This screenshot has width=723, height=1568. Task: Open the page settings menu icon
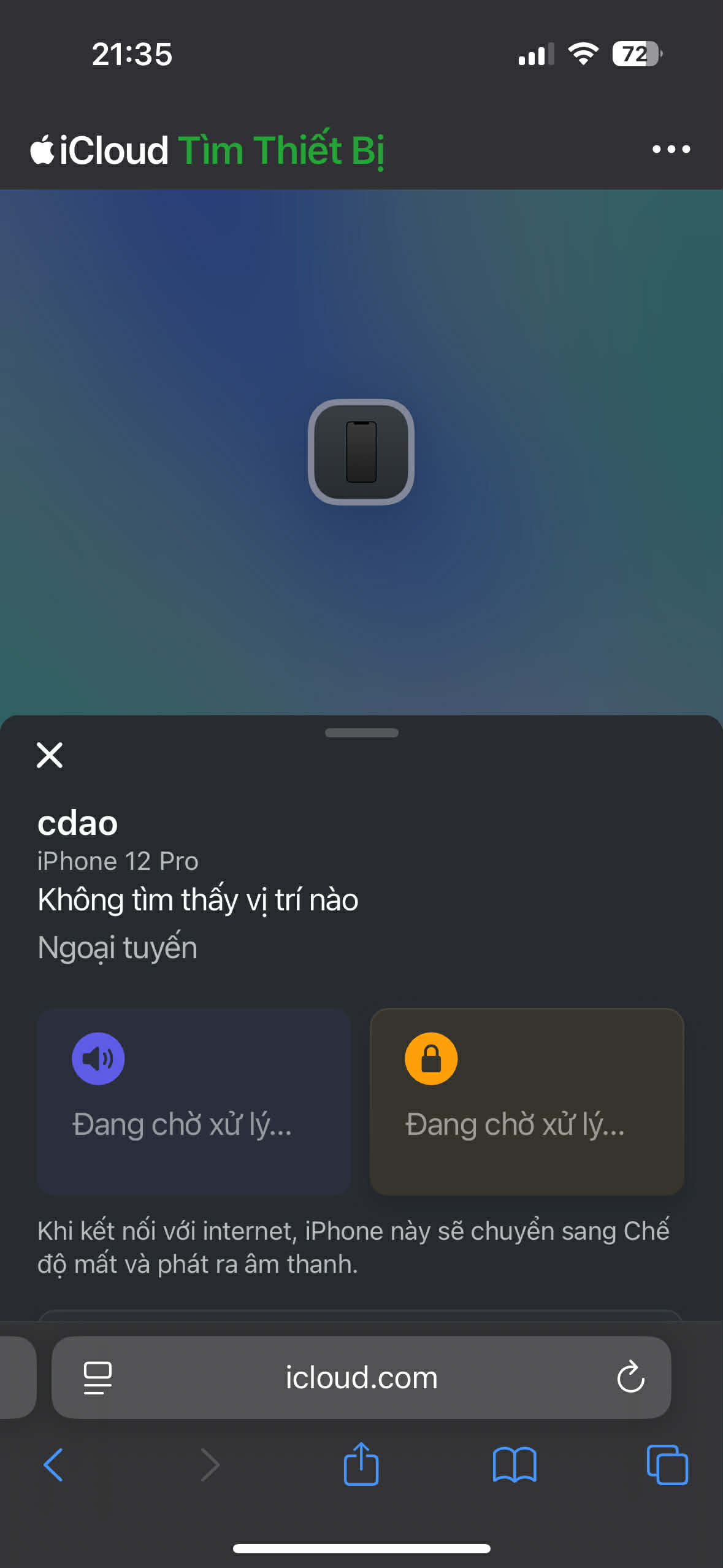point(98,1378)
